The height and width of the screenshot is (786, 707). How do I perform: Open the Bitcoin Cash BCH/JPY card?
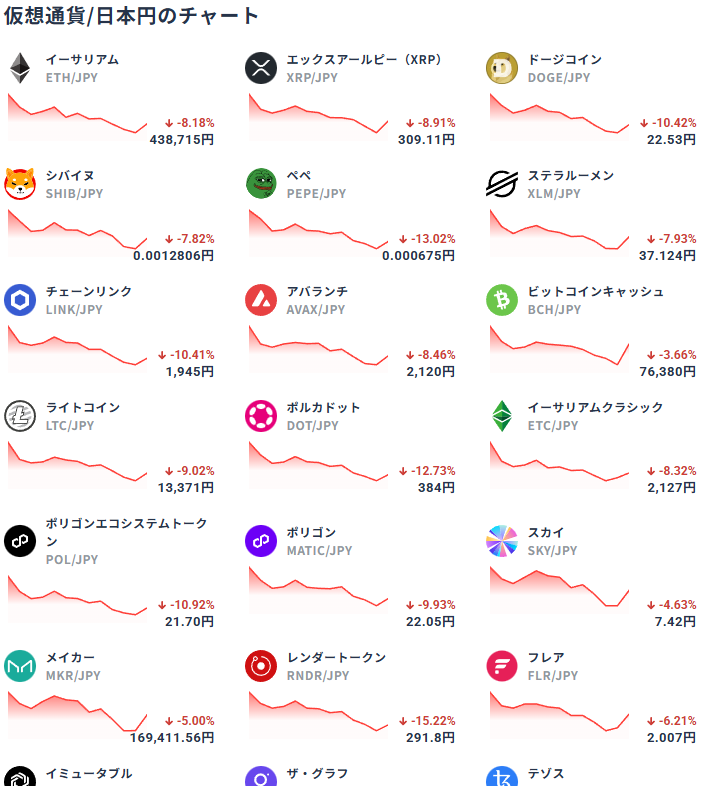(592, 330)
